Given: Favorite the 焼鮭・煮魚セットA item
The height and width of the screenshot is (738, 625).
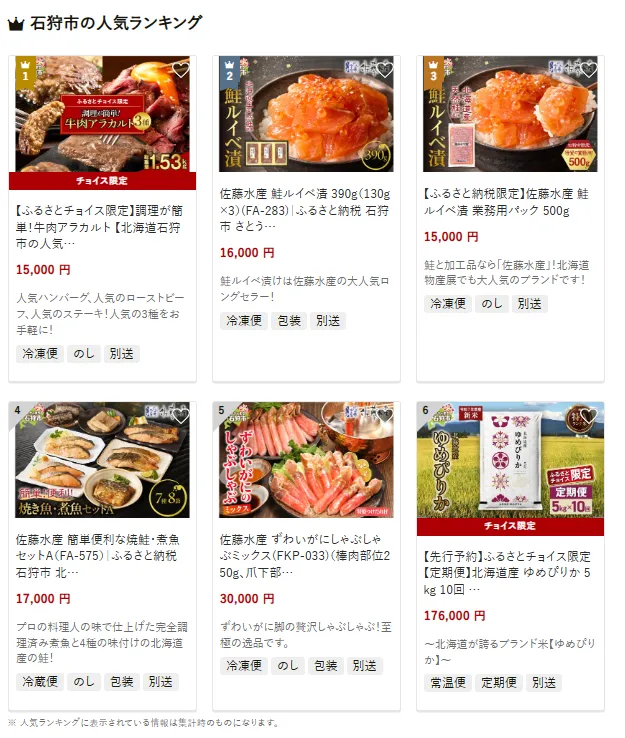Looking at the screenshot, I should pos(179,416).
